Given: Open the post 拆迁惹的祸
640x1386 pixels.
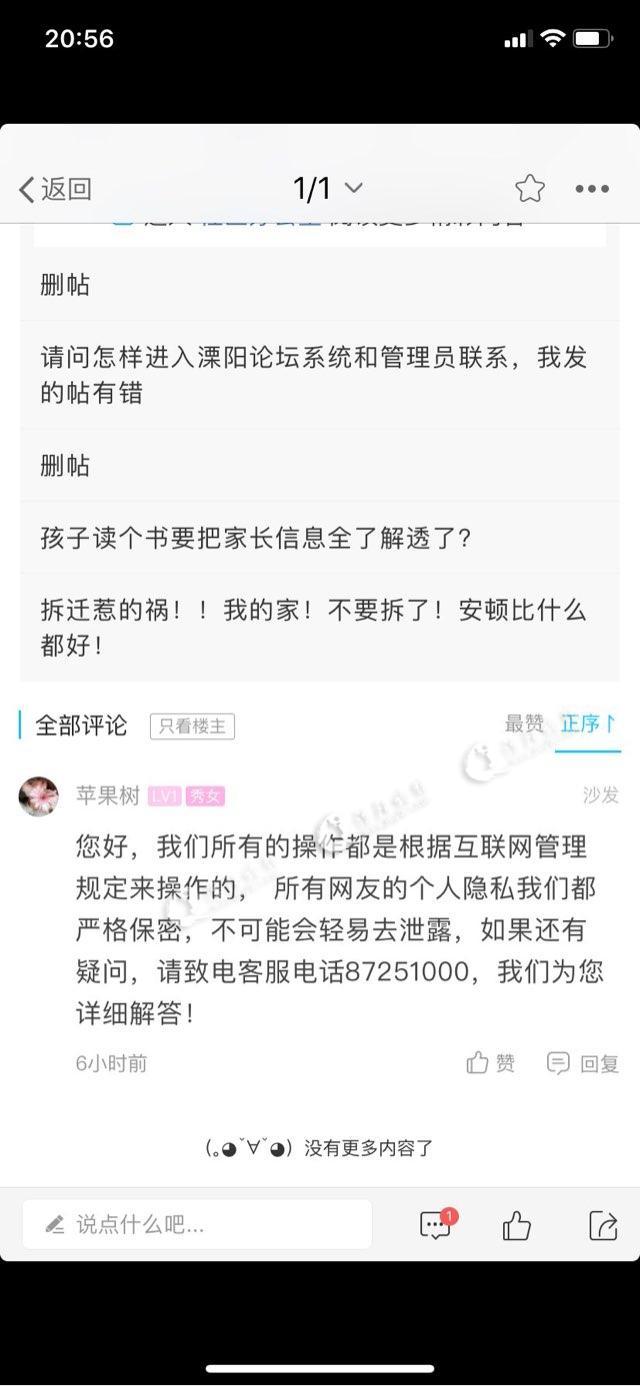Looking at the screenshot, I should [318, 627].
